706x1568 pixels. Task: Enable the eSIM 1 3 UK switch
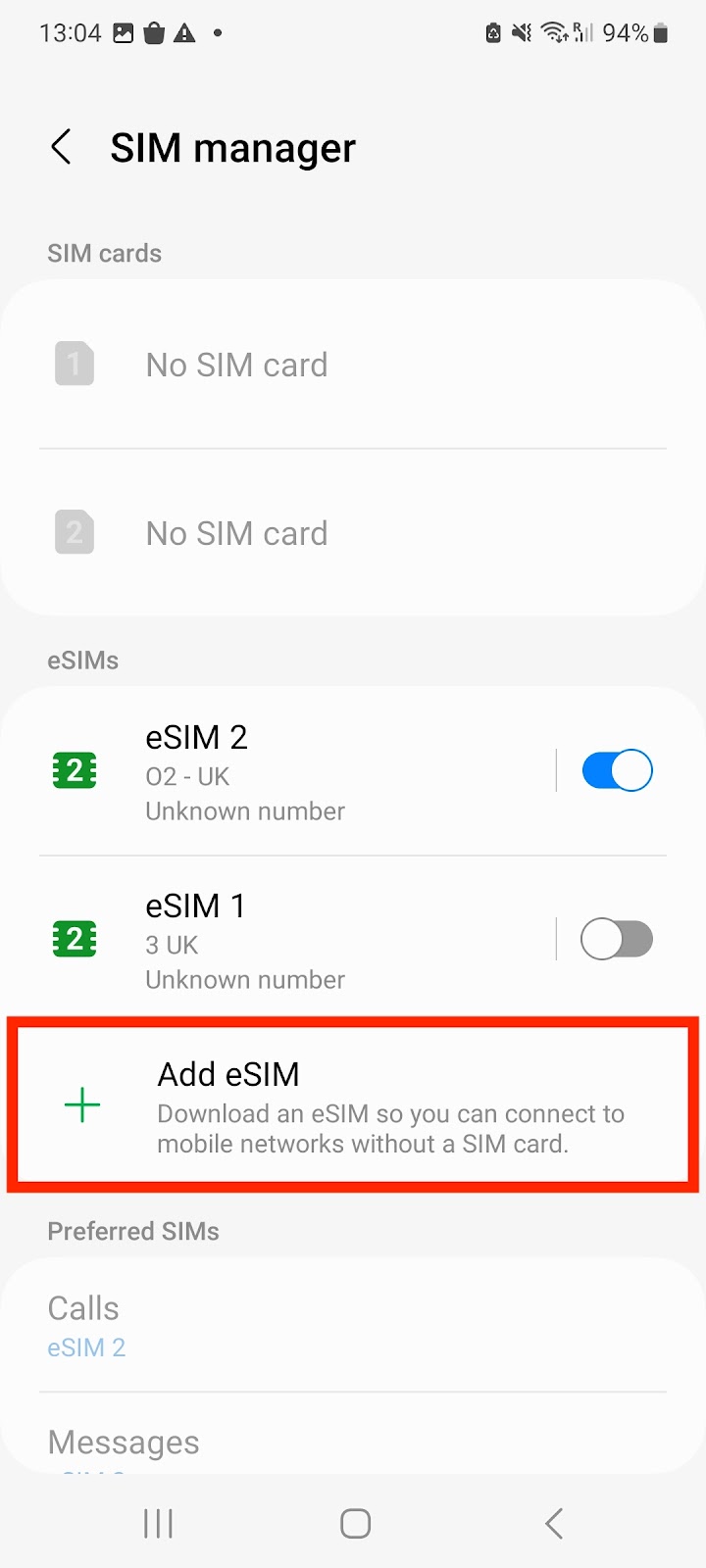[x=617, y=939]
